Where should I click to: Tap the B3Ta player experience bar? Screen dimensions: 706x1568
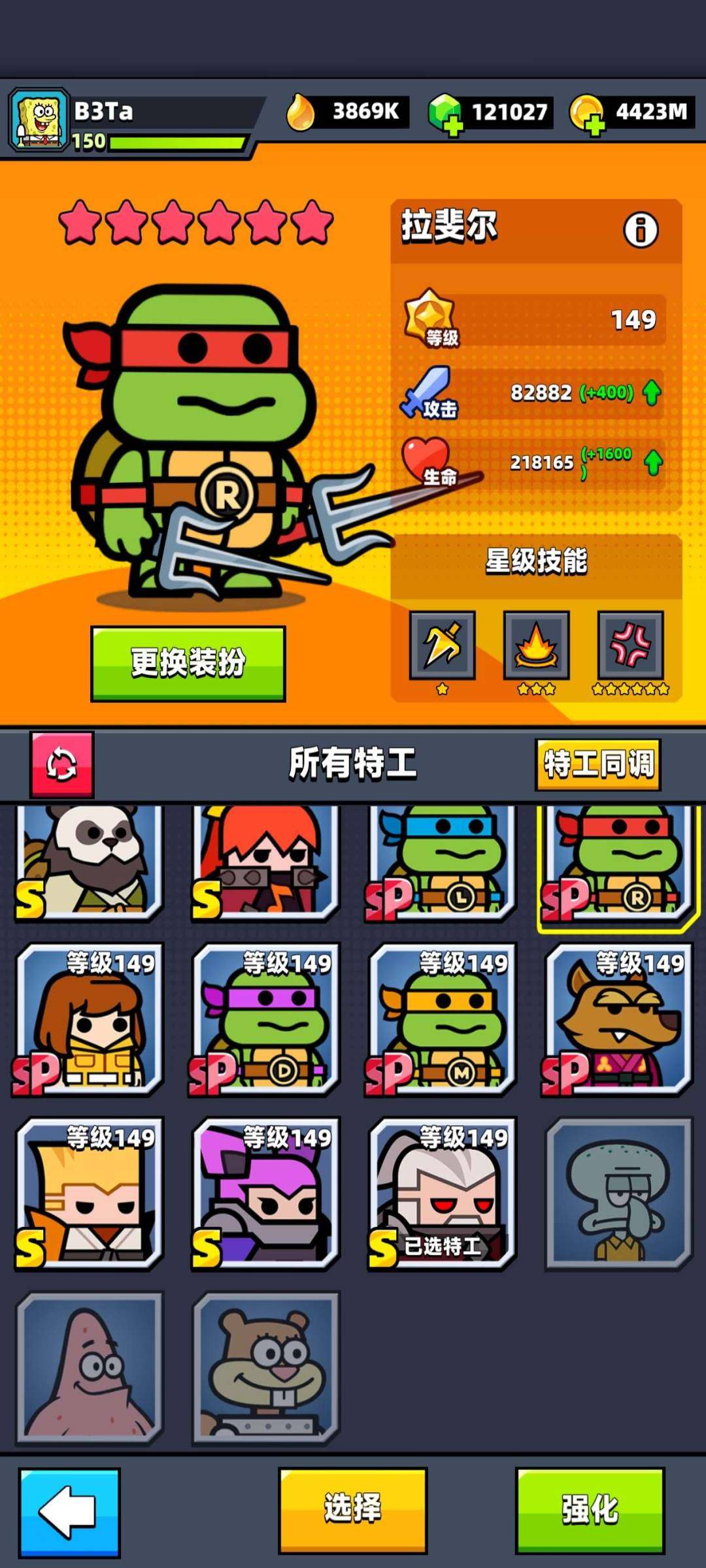coord(176,140)
